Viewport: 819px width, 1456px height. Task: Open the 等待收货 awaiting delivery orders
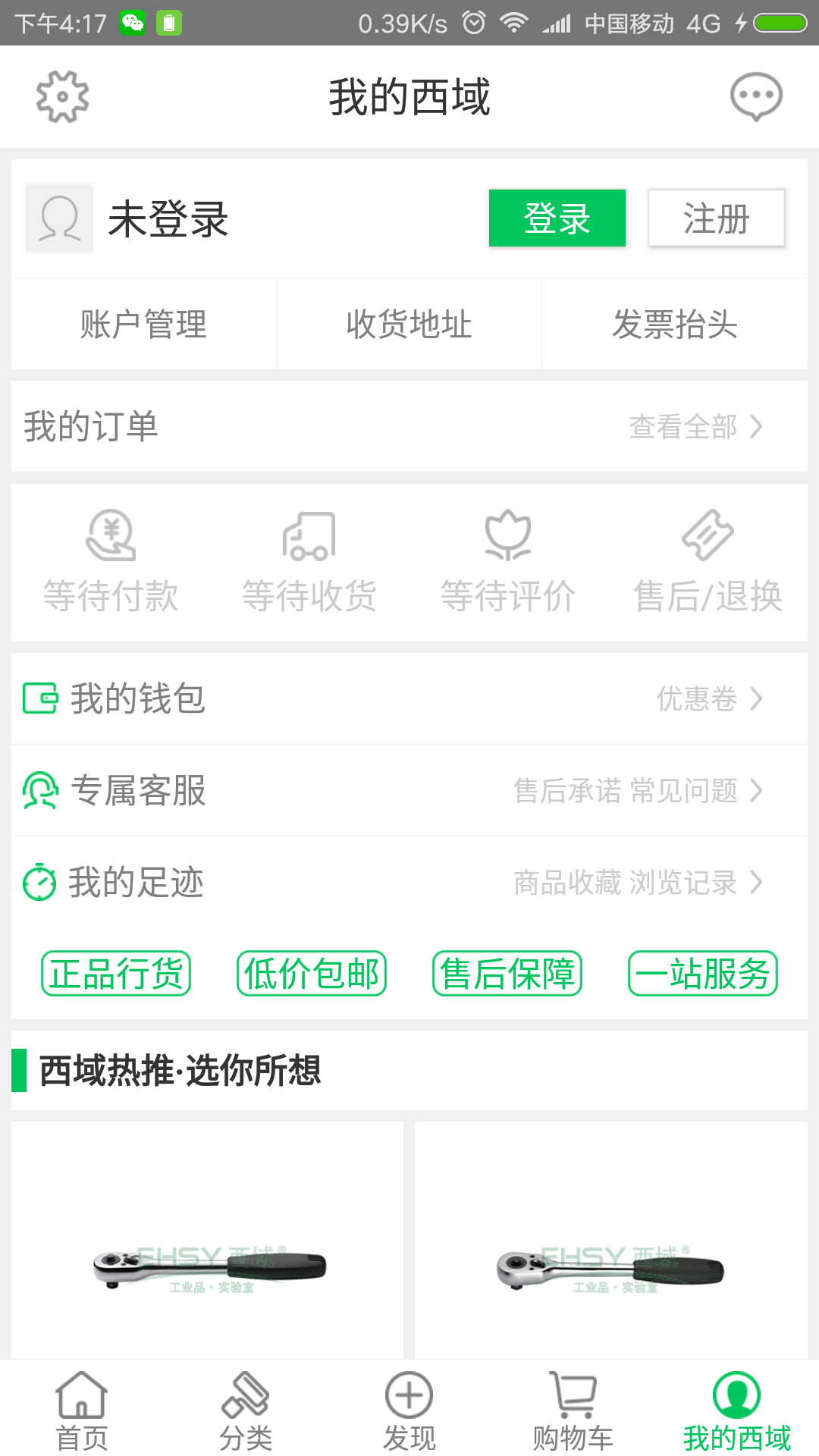(309, 561)
